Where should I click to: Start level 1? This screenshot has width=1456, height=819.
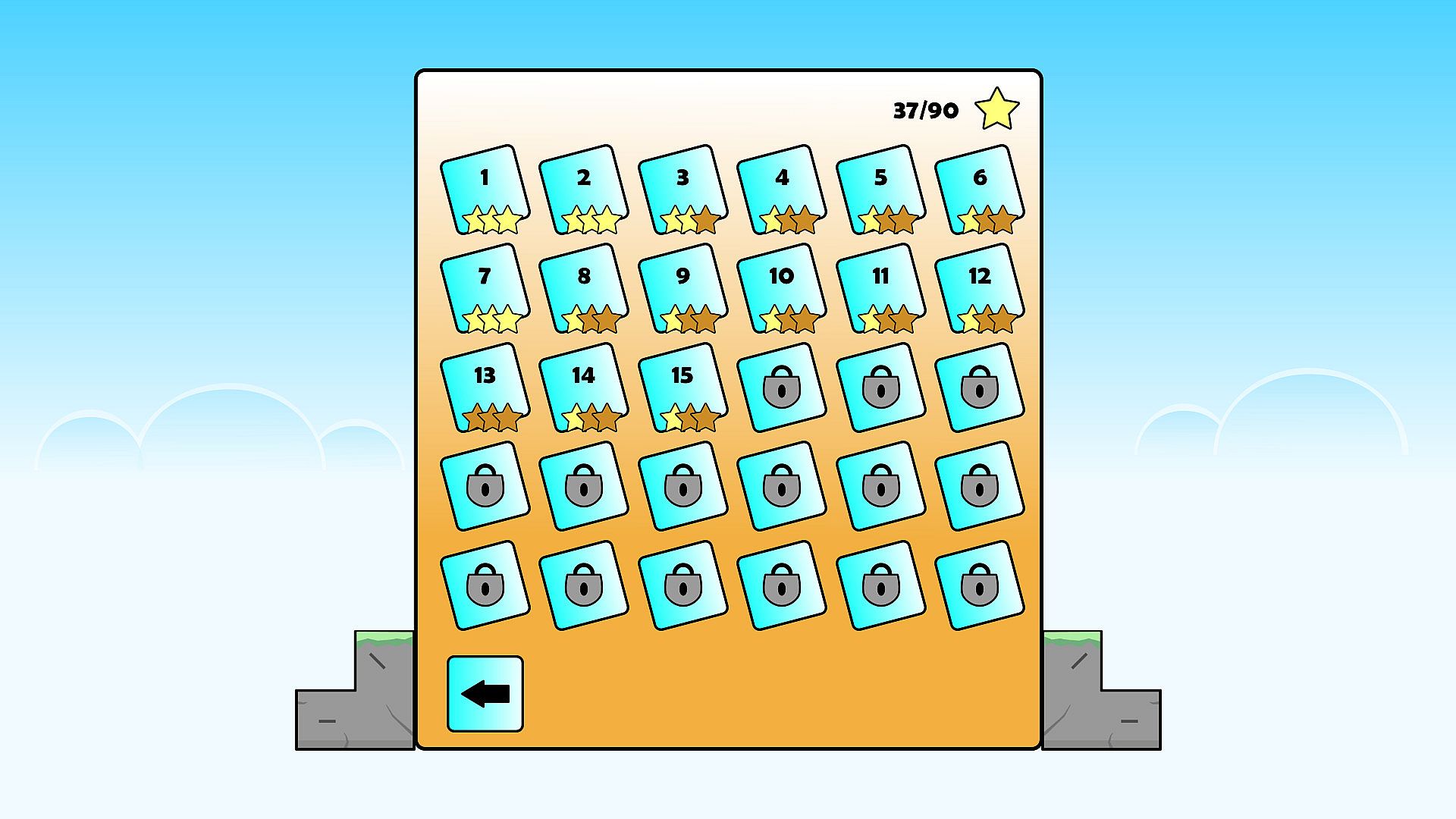[485, 190]
